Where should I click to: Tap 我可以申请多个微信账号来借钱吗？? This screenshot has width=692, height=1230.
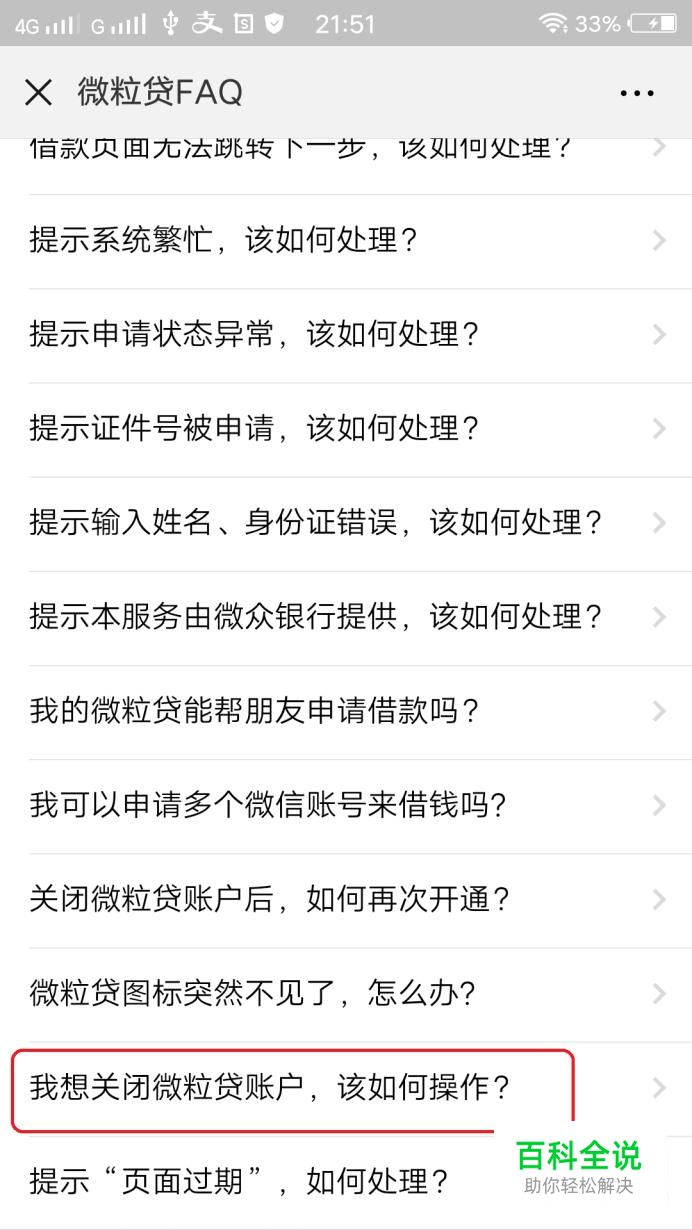click(x=346, y=806)
